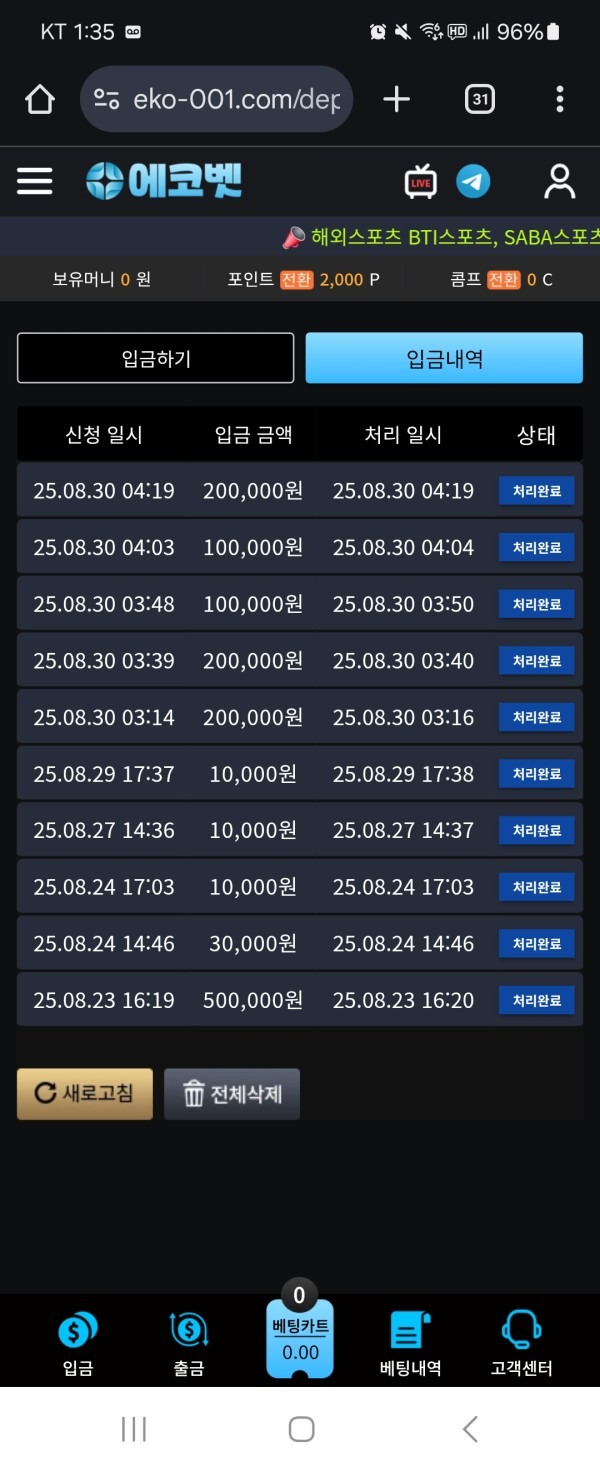Open 출금 in bottom navigation

tap(188, 1342)
